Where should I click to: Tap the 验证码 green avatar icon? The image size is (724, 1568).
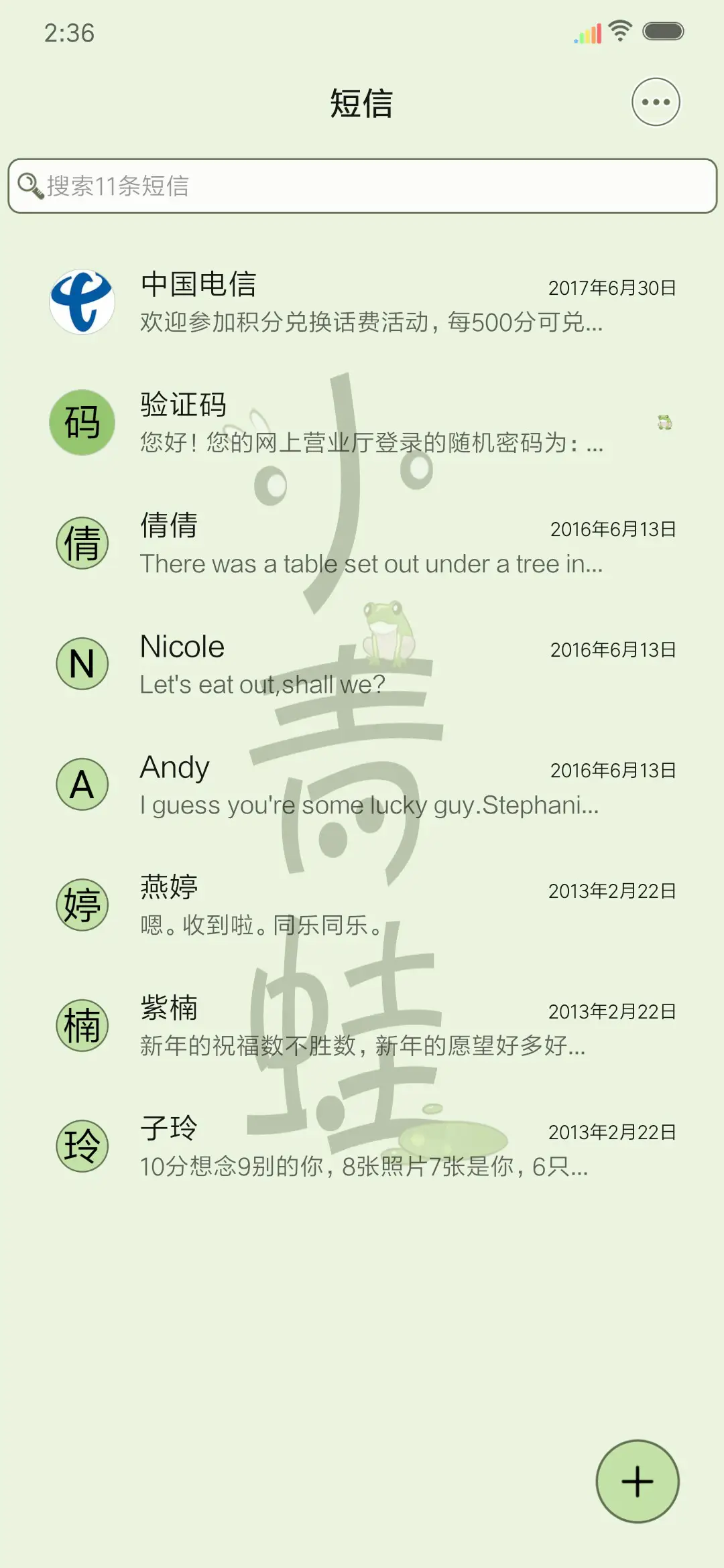[82, 422]
